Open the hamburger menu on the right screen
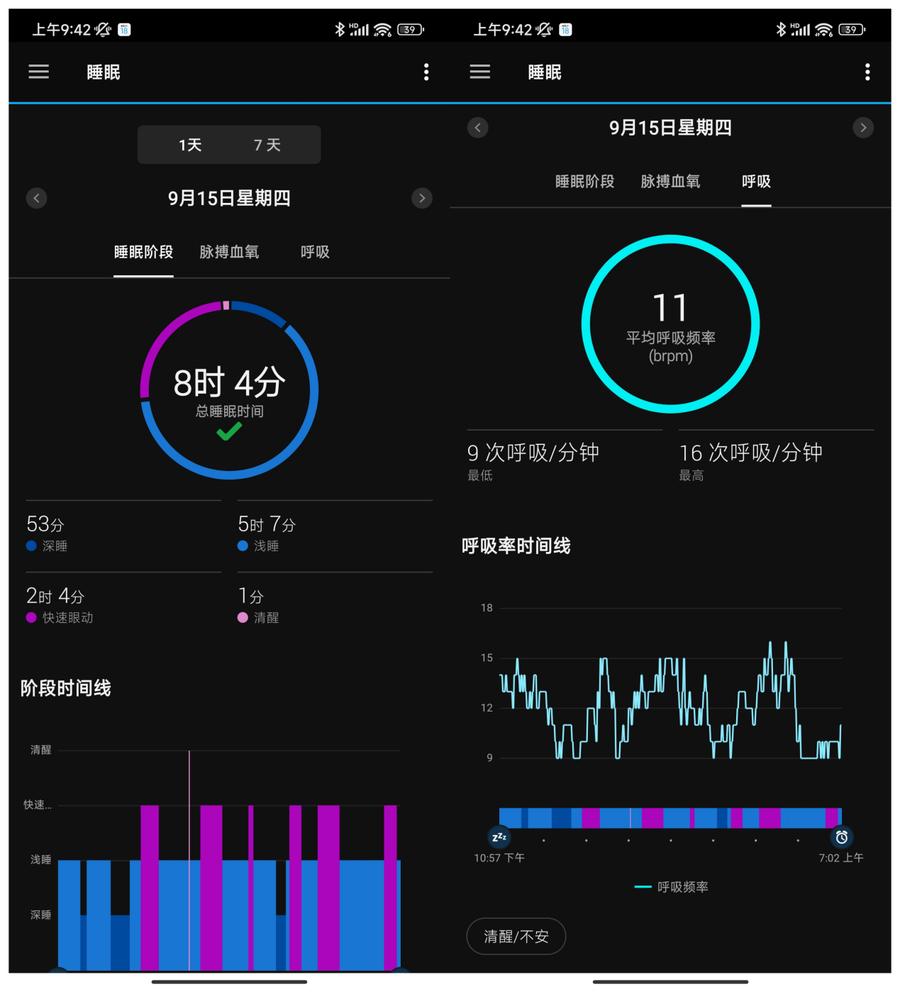Viewport: 900px width, 999px height. click(x=479, y=71)
